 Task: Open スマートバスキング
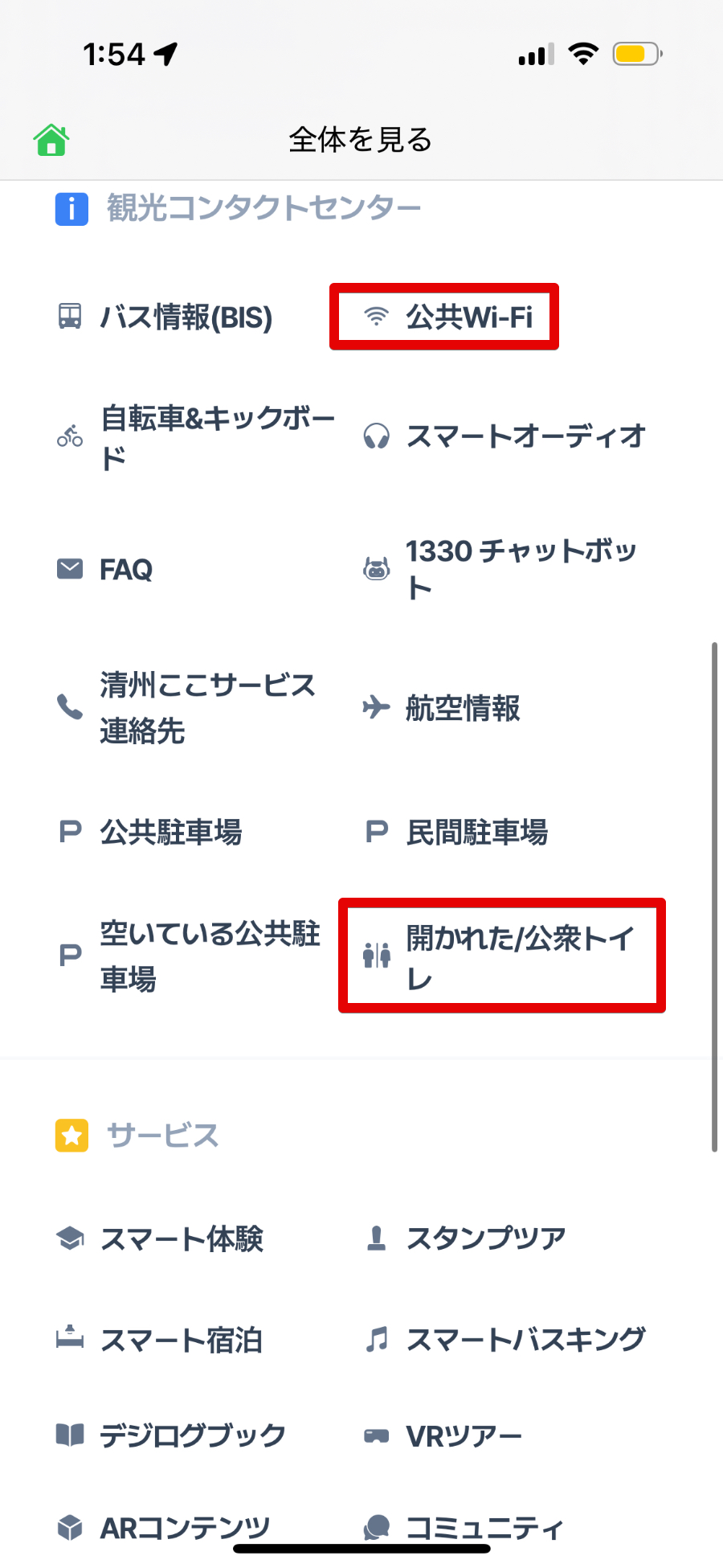coord(525,1340)
